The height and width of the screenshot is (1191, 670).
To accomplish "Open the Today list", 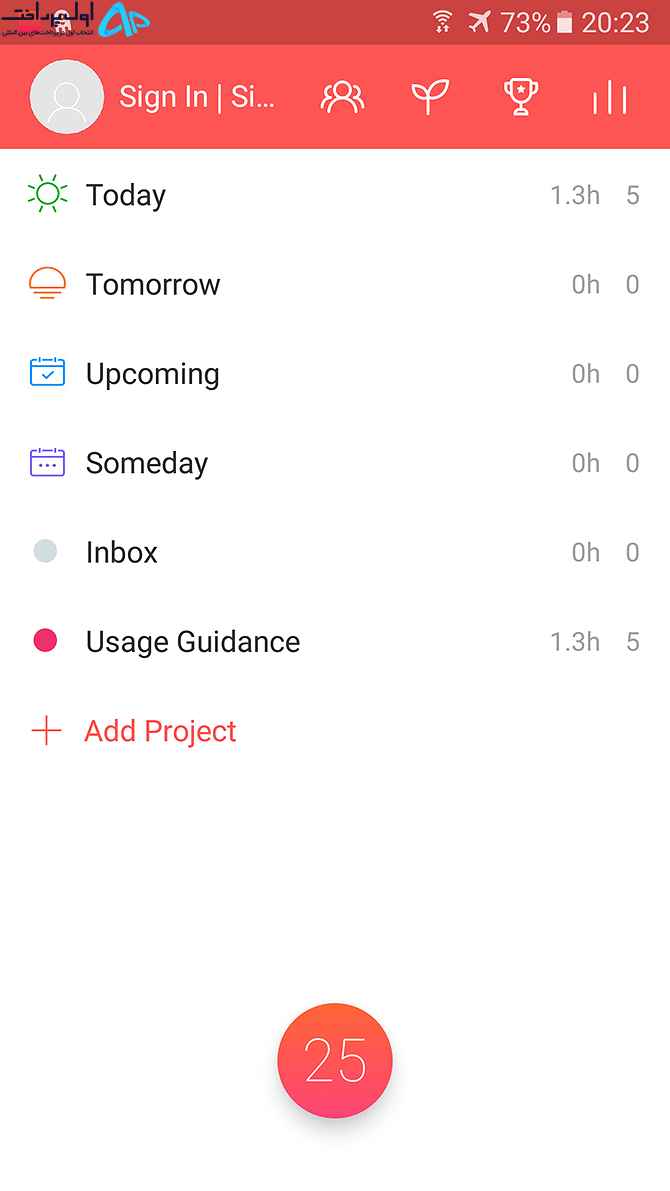I will (335, 195).
